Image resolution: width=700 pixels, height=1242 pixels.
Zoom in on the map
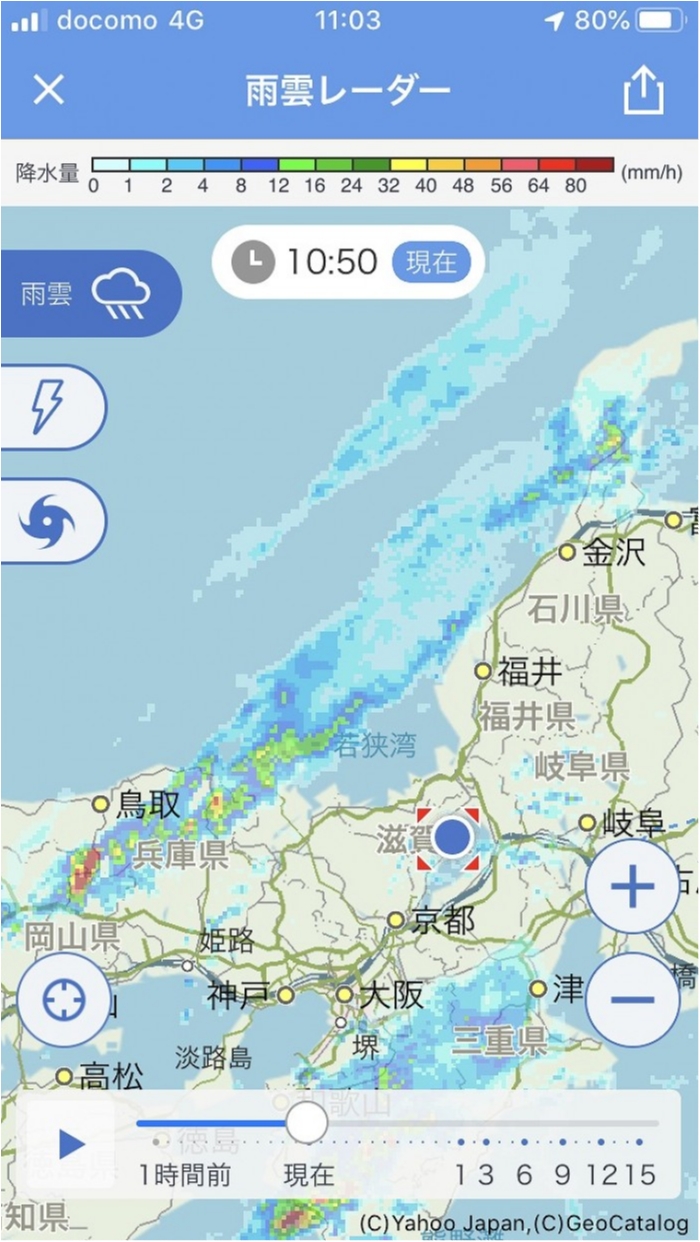point(632,887)
